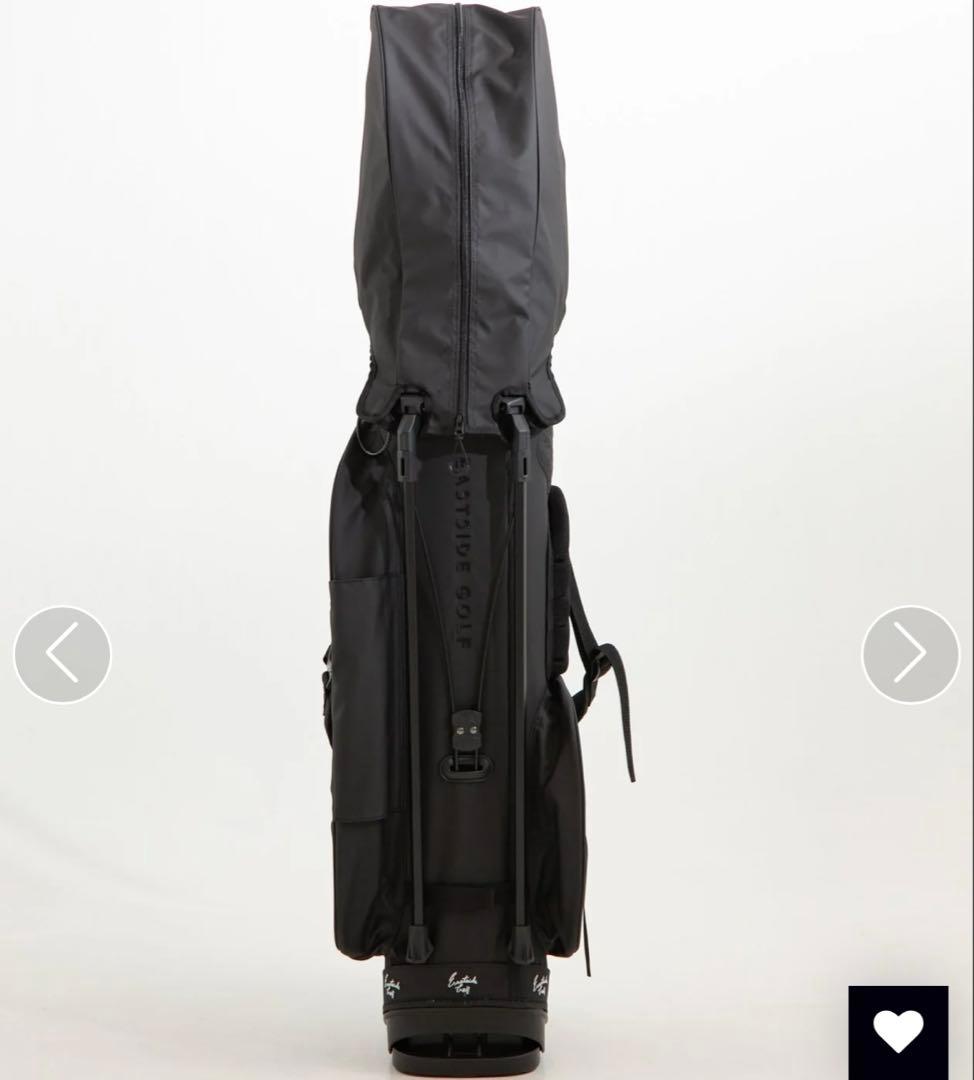Add this golf bag to favorites
Screen dimensions: 974x1080
coord(897,1032)
